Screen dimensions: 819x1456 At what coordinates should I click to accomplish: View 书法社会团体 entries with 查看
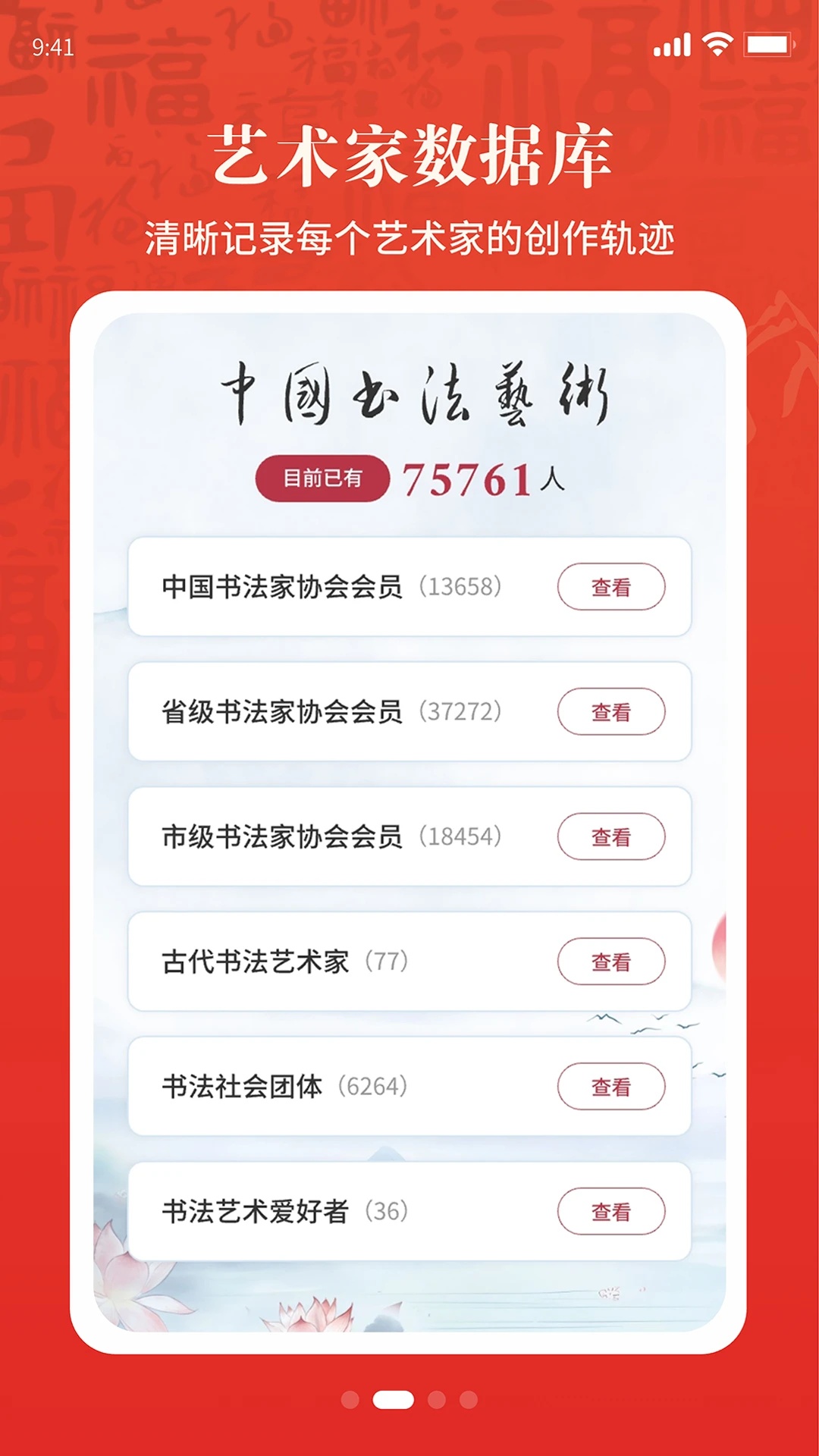(x=613, y=1086)
